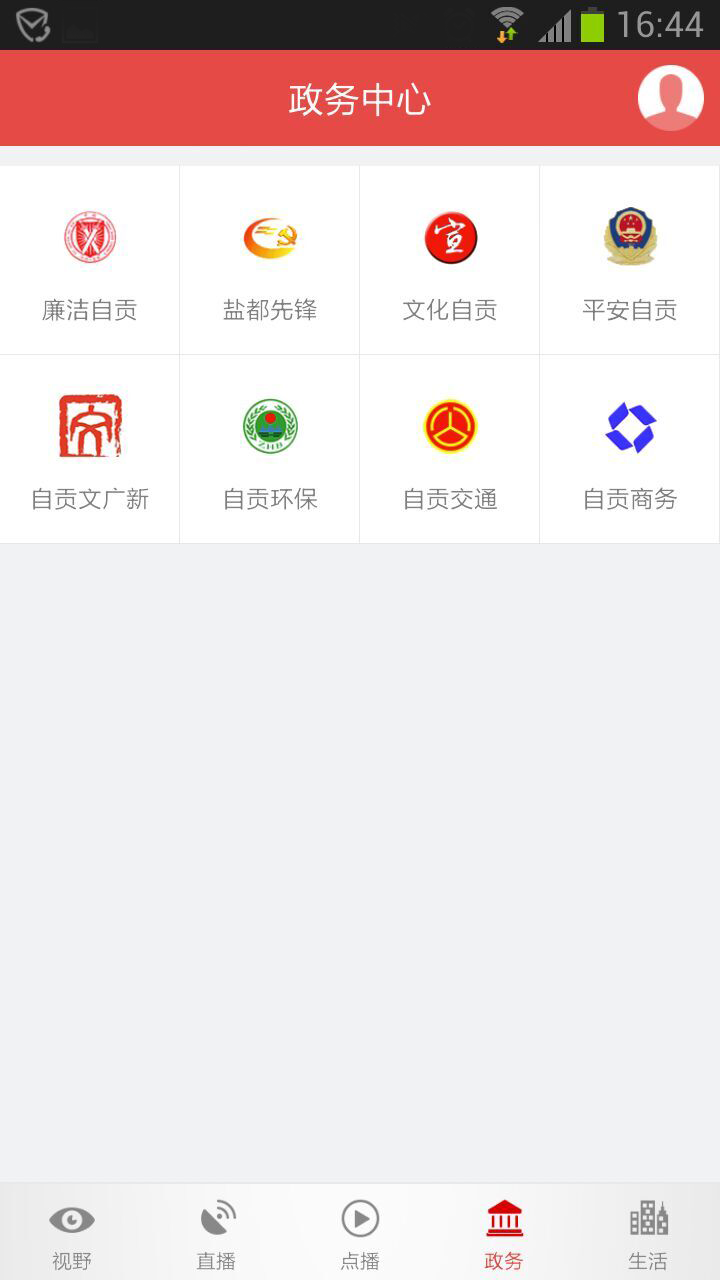
Task: Tap the 政务 tab
Action: 504,1234
